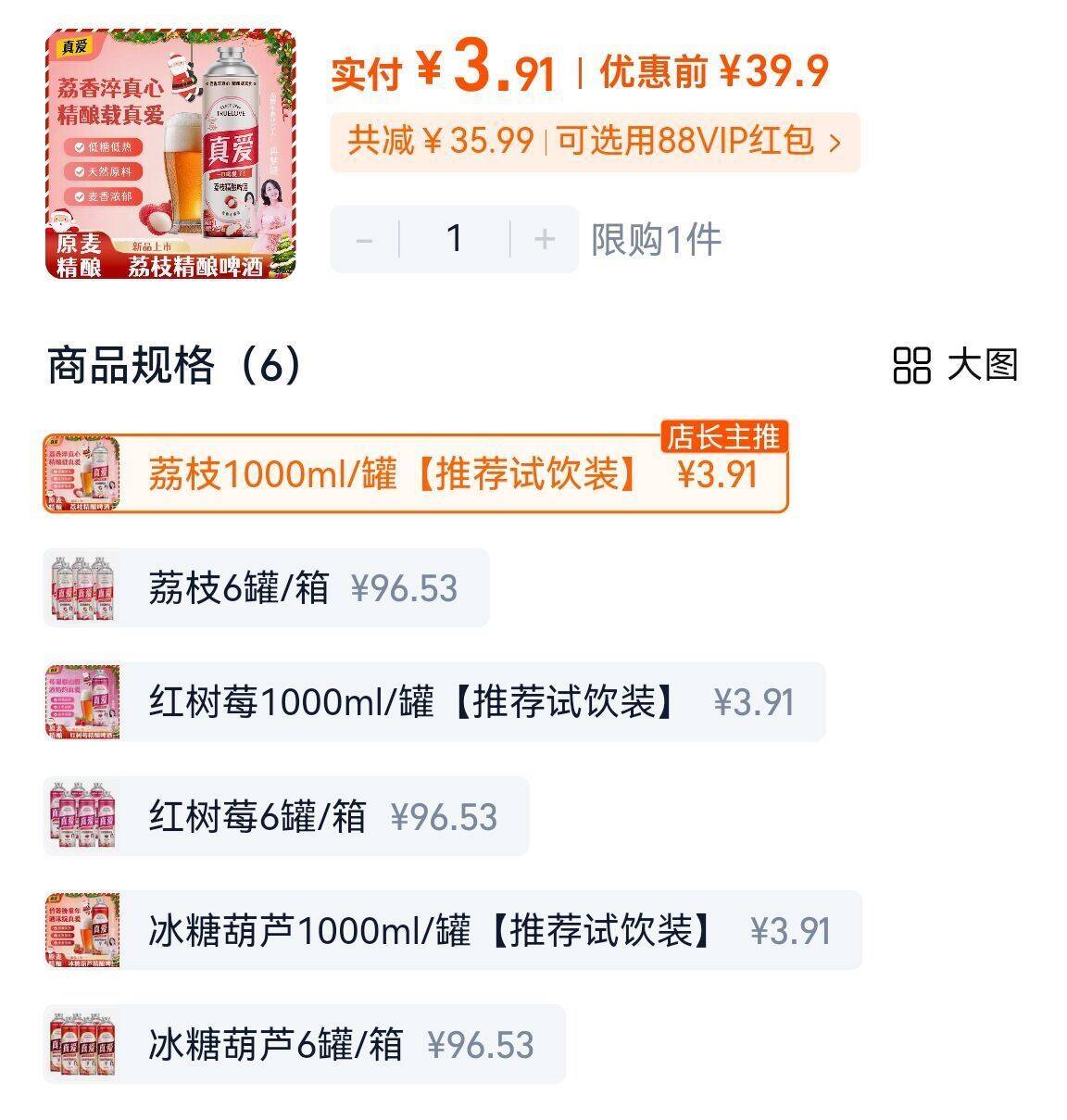Select 冰糖葫芦1000ml/罐 trial pack

click(x=453, y=930)
